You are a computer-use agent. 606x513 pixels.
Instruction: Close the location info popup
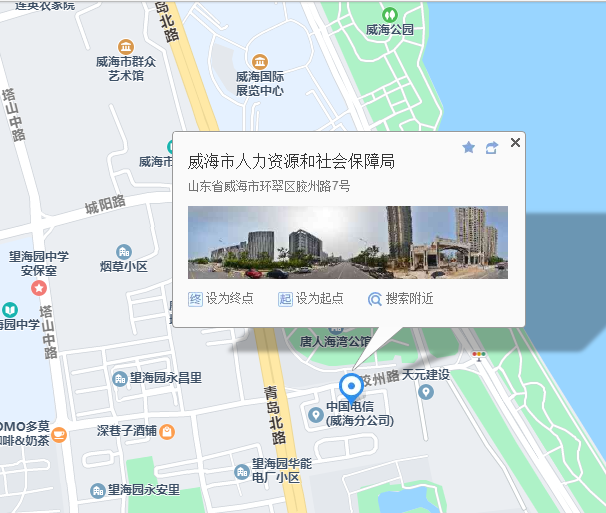(515, 143)
